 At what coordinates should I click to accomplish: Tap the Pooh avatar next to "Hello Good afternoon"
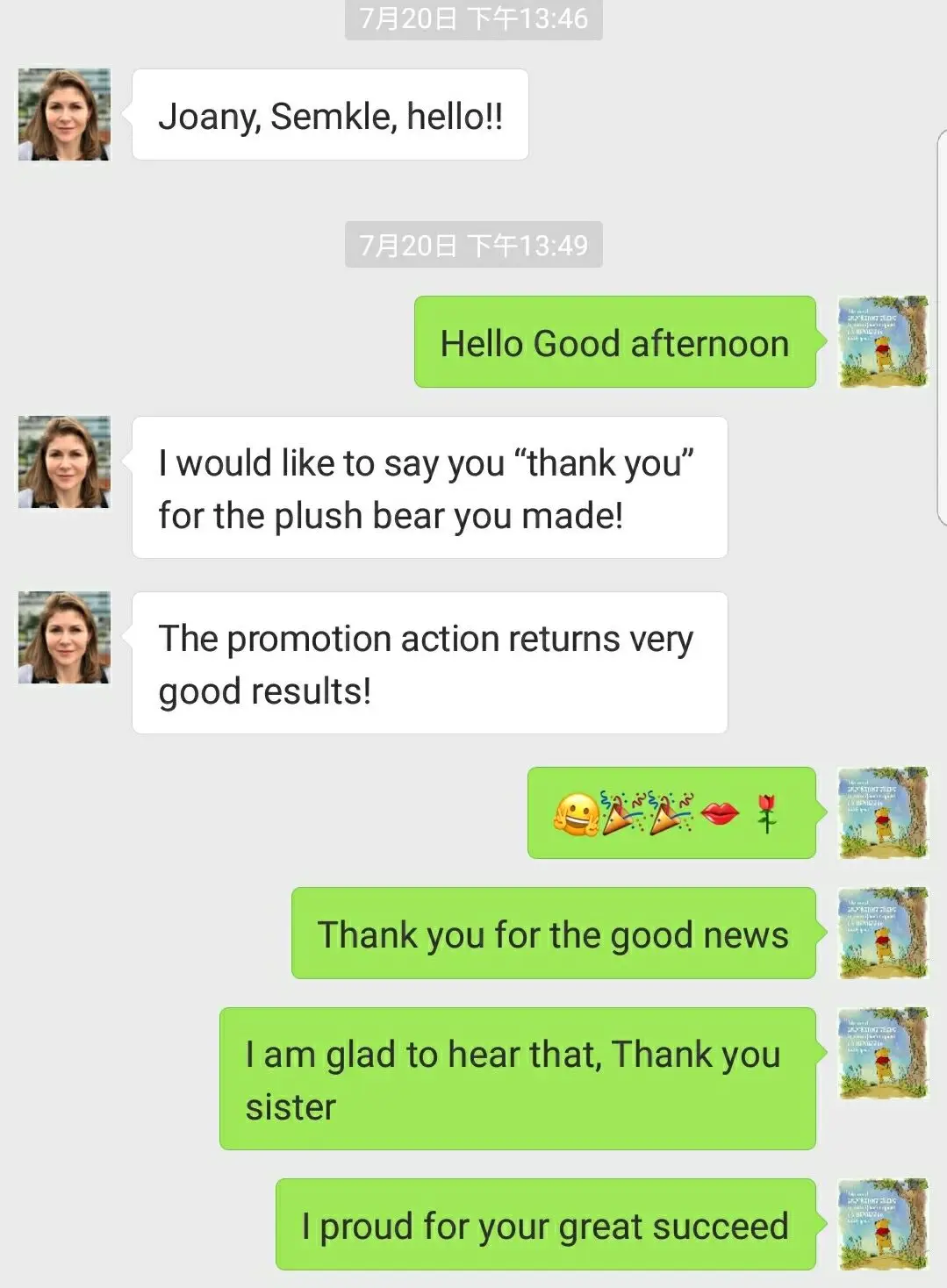[883, 342]
